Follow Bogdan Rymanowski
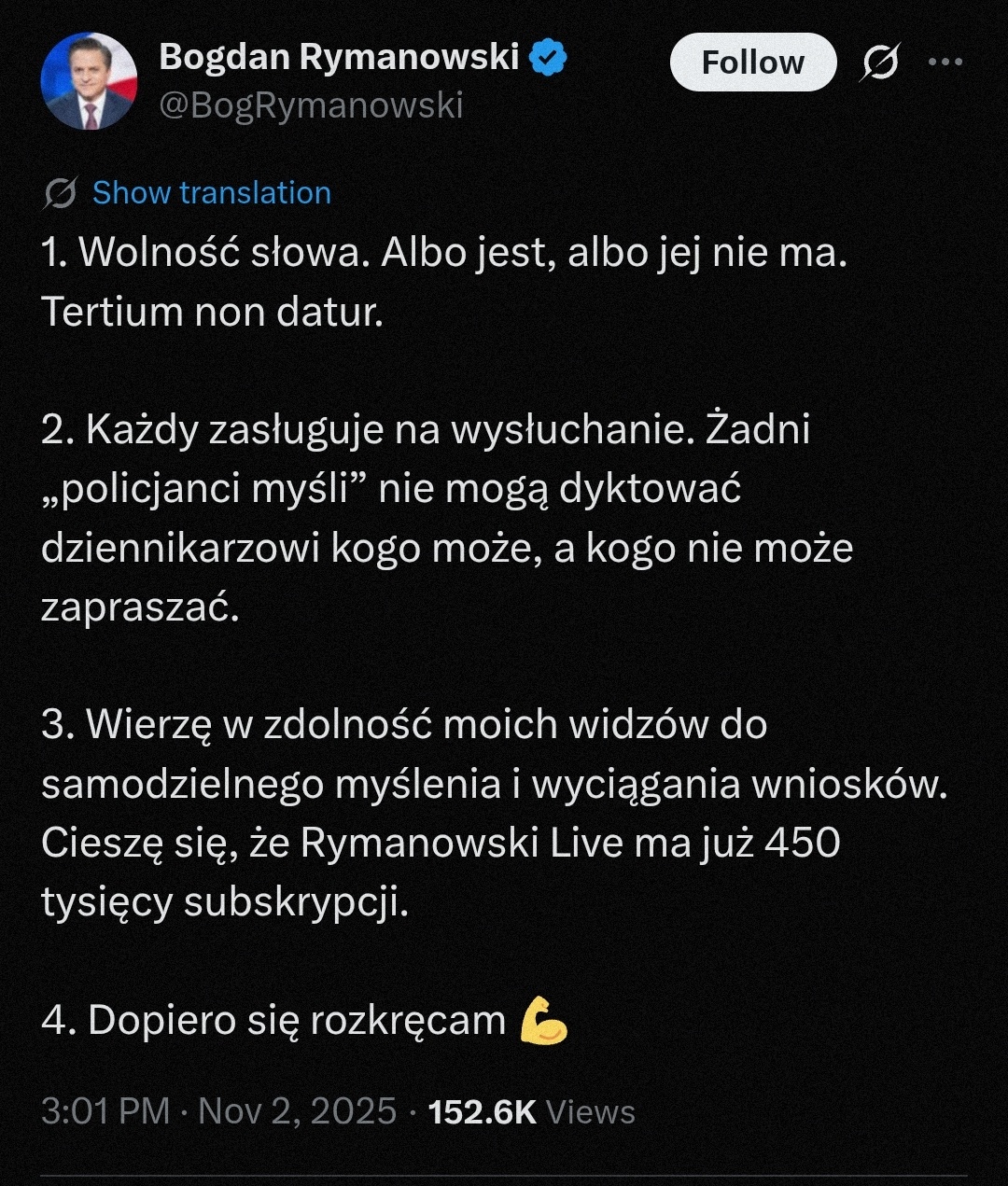The width and height of the screenshot is (1008, 1186). (x=752, y=63)
